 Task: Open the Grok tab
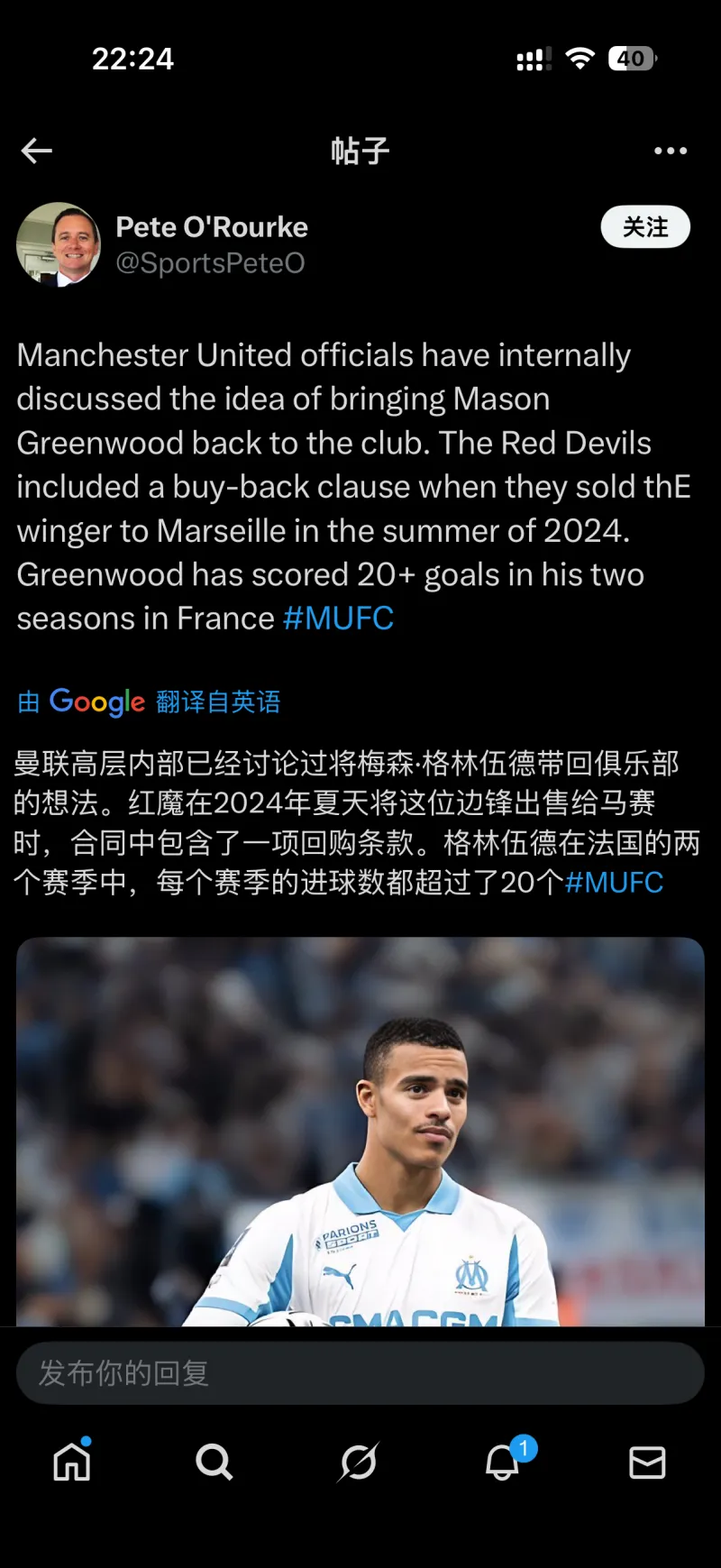pyautogui.click(x=358, y=1462)
